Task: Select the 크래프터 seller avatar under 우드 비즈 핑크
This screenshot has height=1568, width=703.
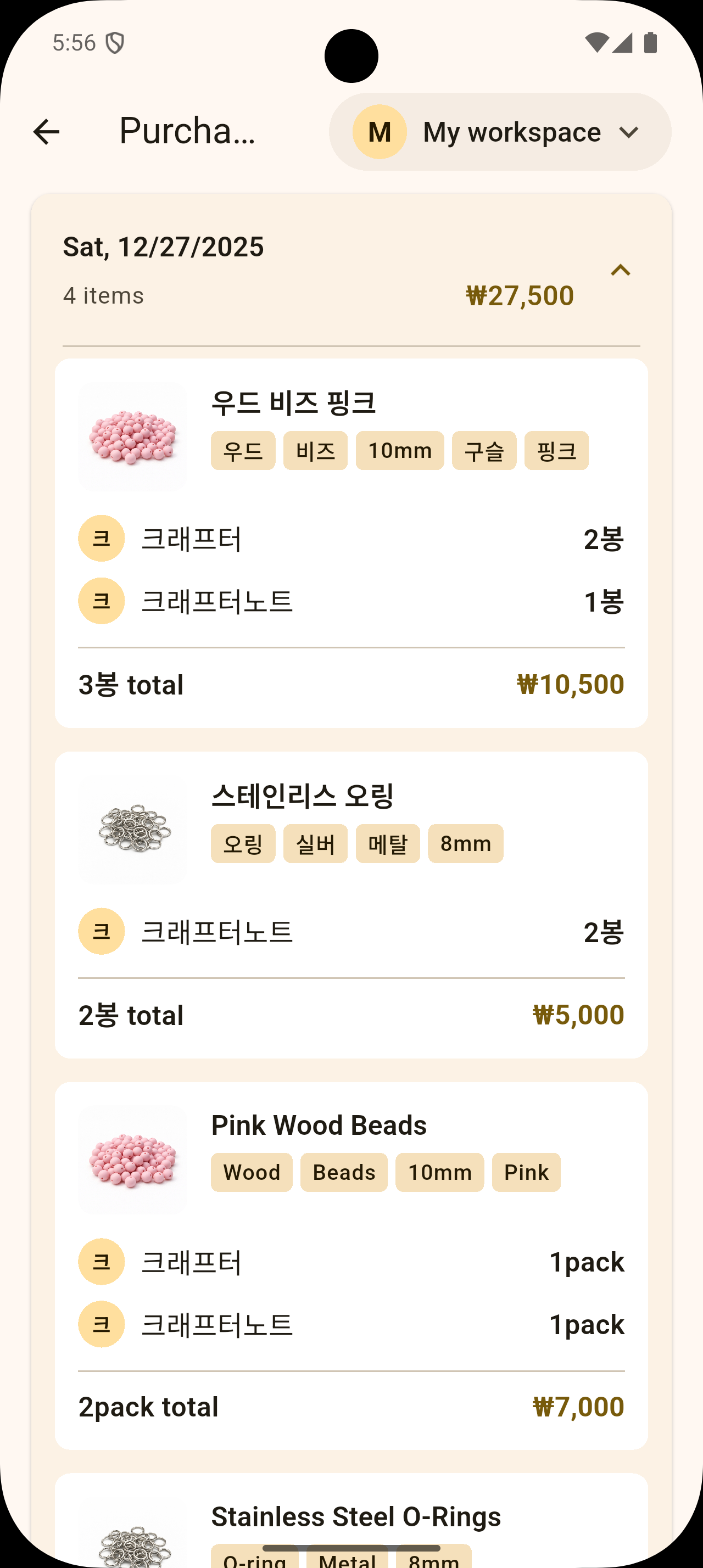Action: [x=101, y=537]
